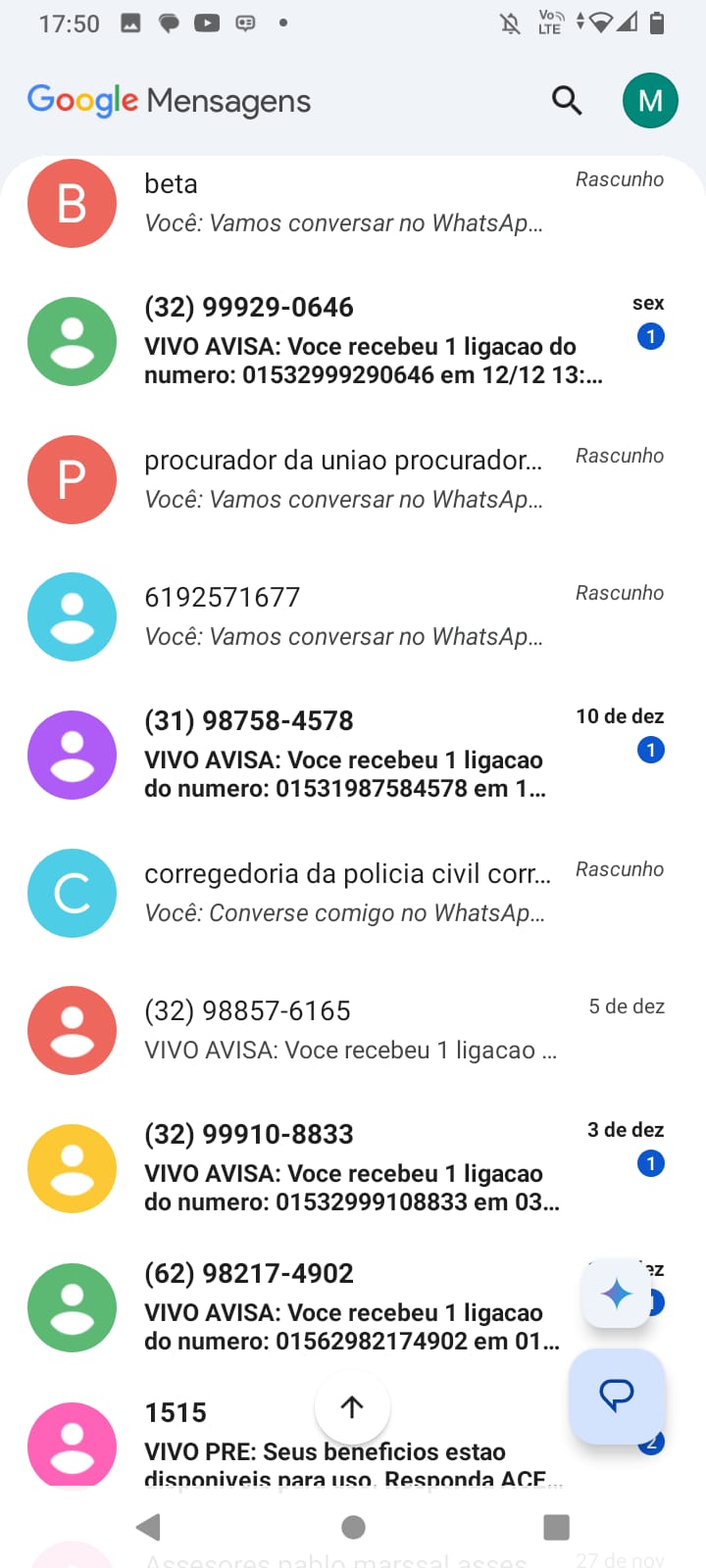Go back using the system back button
This screenshot has width=706, height=1568.
[149, 1527]
